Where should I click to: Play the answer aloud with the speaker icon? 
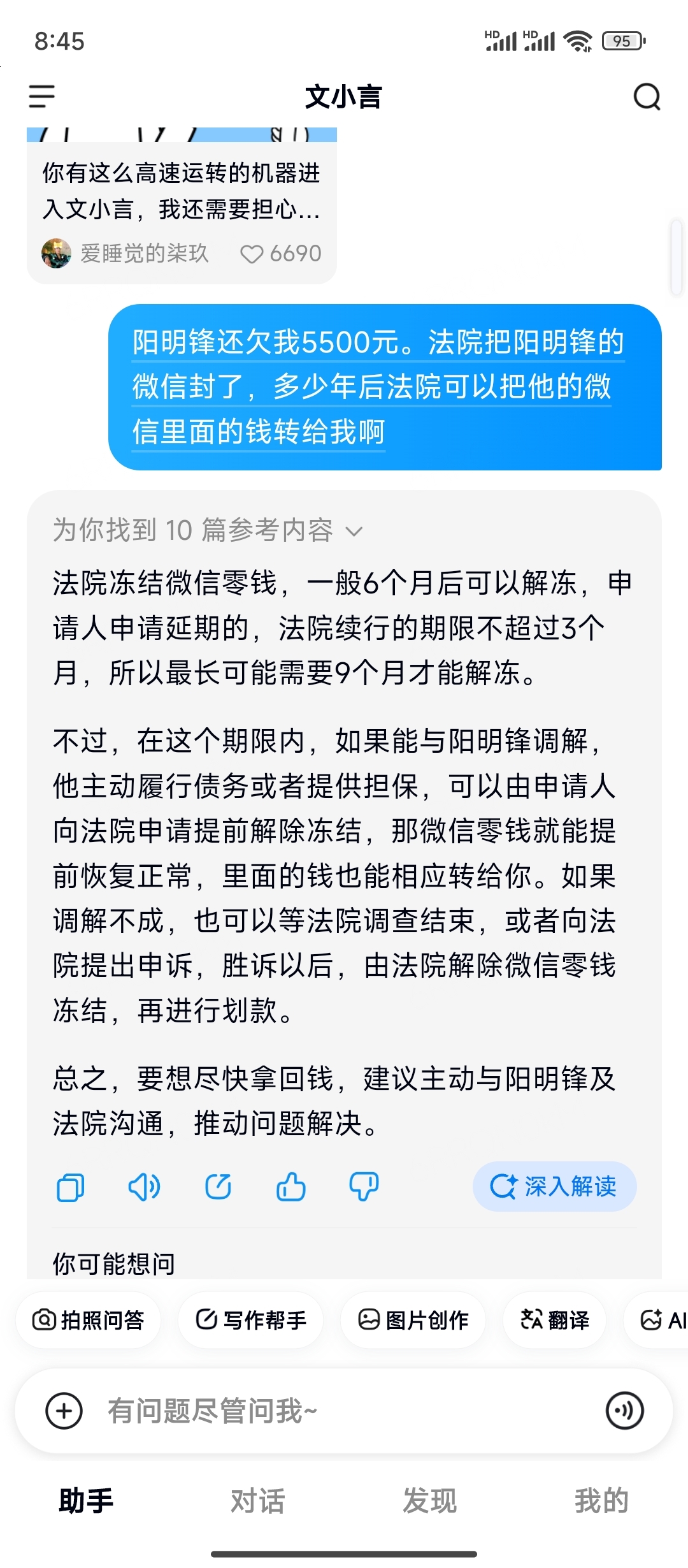[144, 1187]
